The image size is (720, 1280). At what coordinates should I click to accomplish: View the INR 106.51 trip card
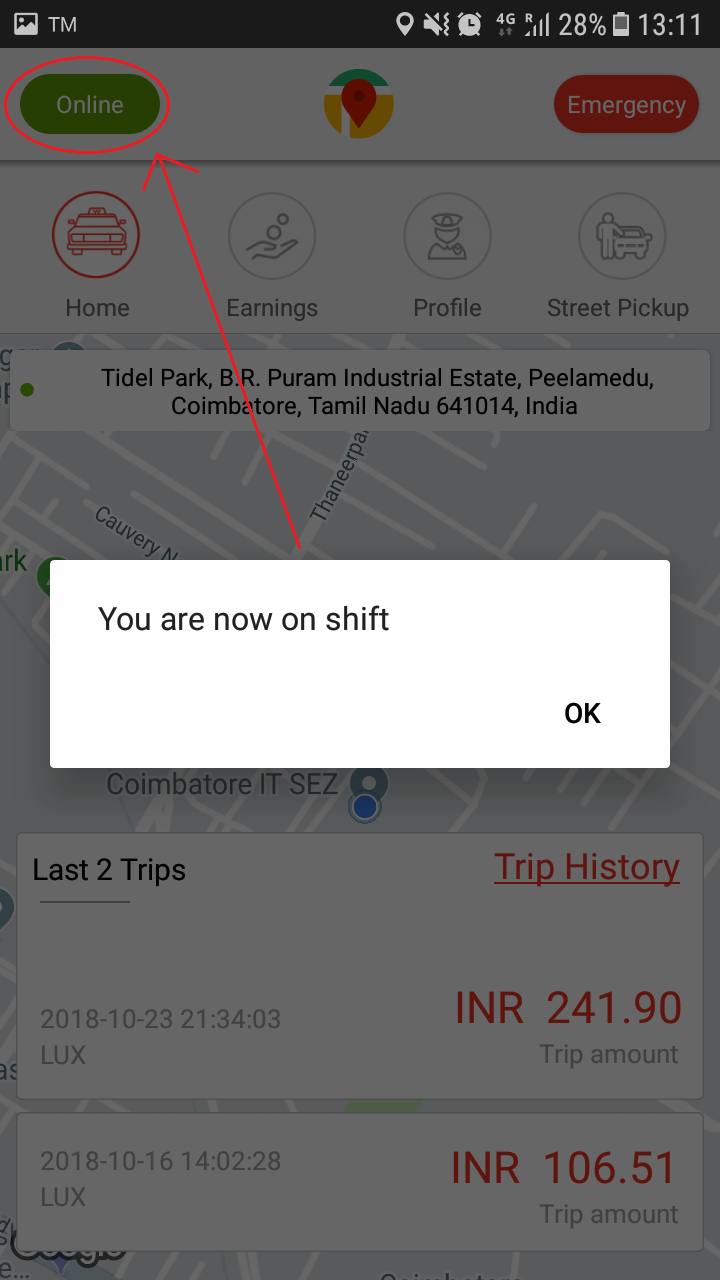tap(360, 1180)
